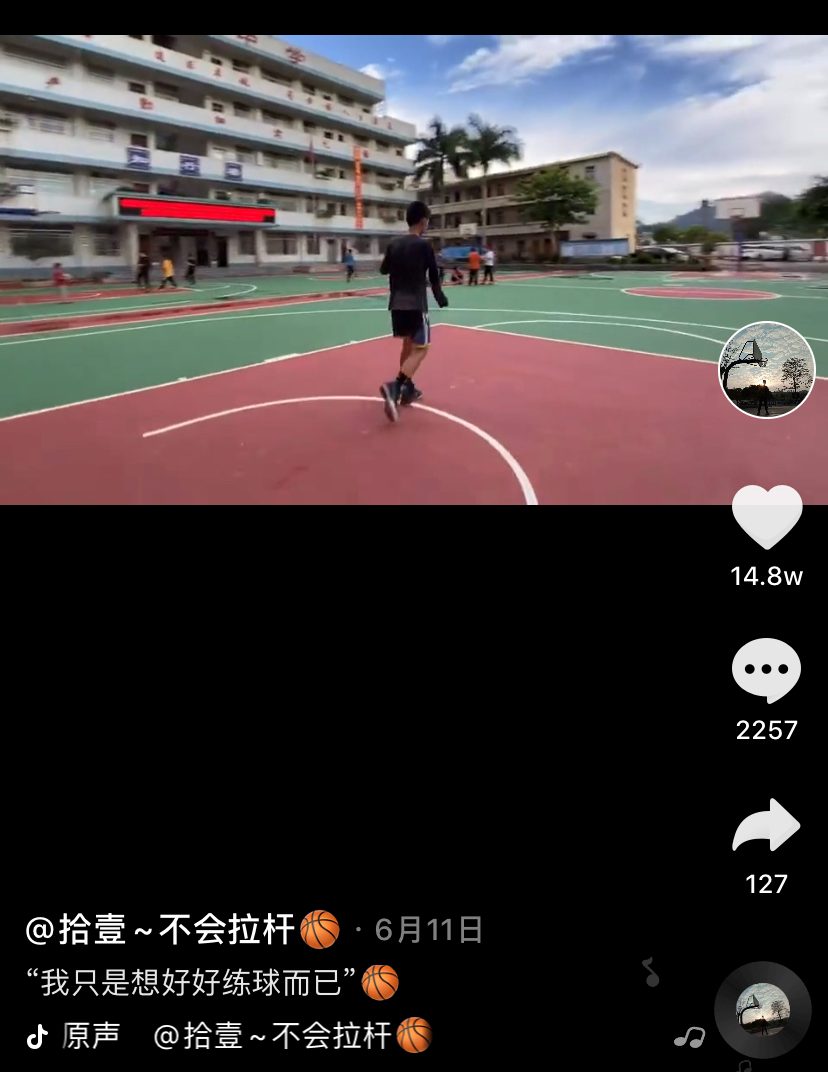Open the spinning music disc
Viewport: 828px width, 1072px height.
[763, 1009]
